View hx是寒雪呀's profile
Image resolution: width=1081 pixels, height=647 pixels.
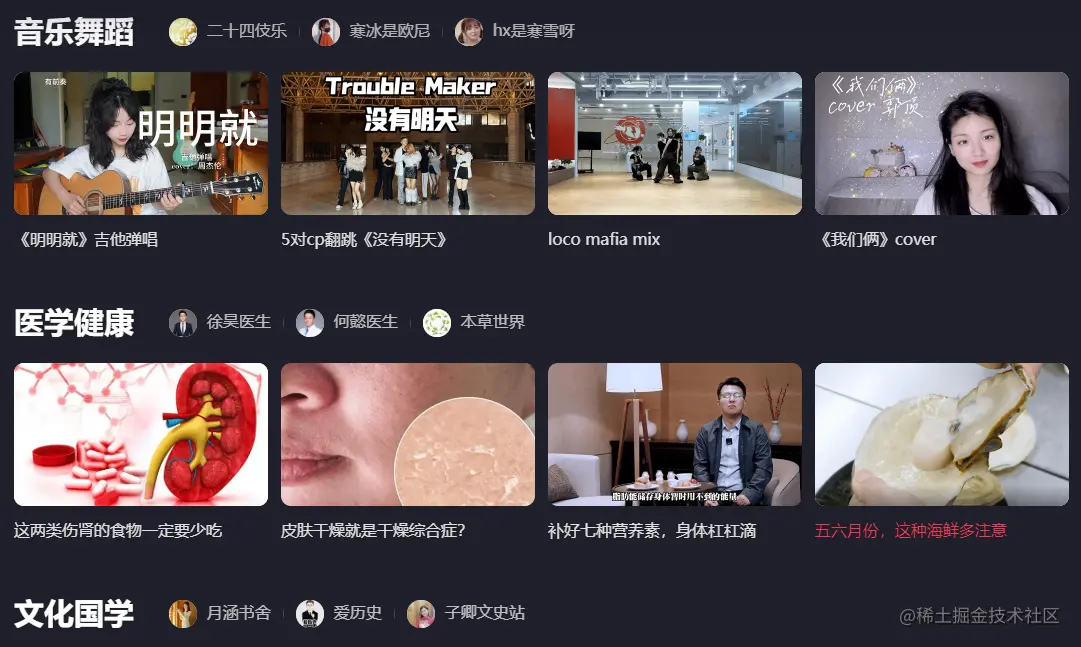pyautogui.click(x=515, y=31)
